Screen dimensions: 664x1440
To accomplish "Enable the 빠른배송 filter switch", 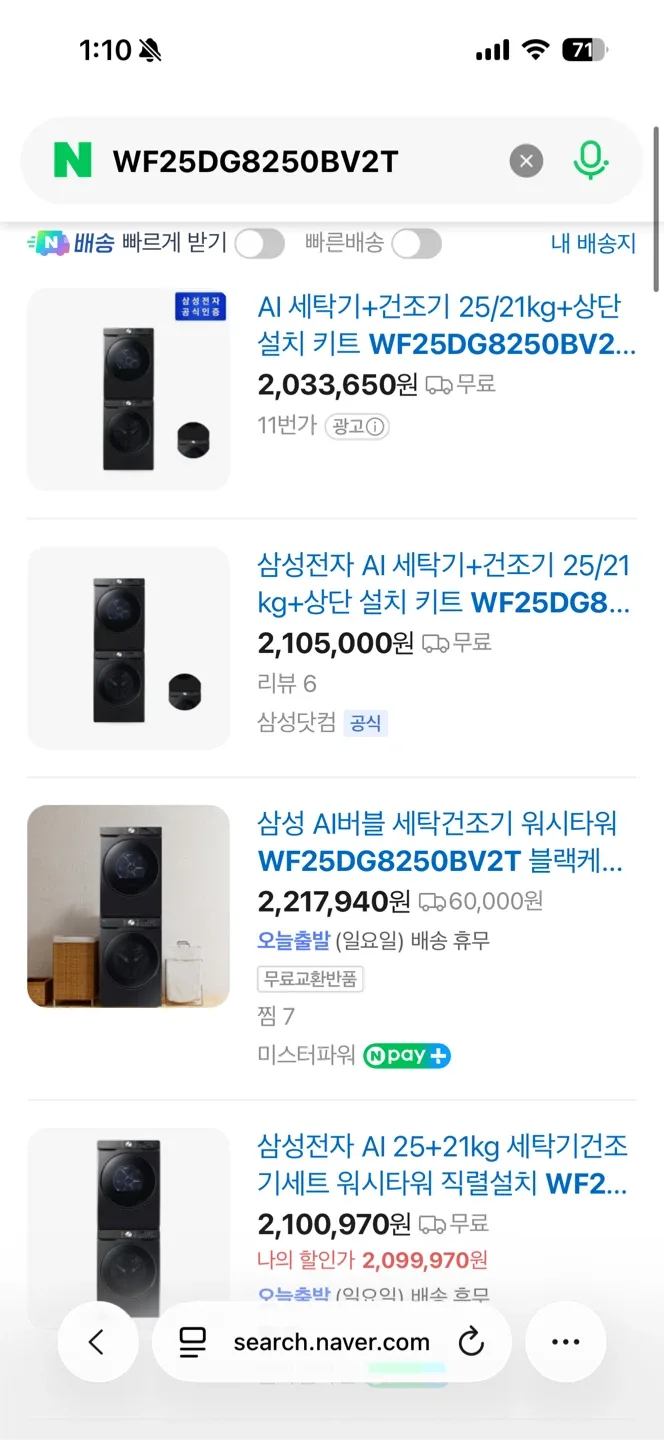I will [x=416, y=243].
